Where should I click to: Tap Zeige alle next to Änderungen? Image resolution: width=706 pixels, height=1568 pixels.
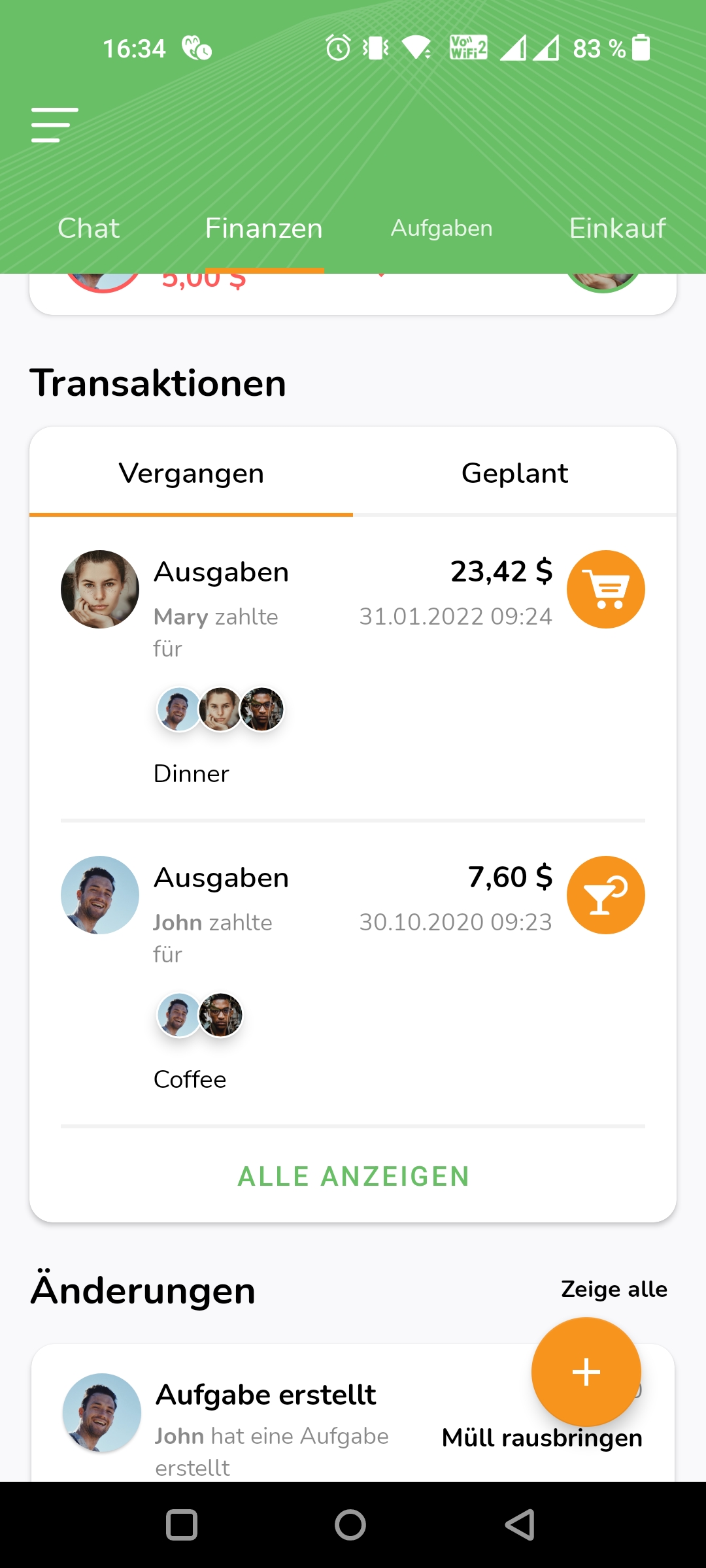(614, 1289)
